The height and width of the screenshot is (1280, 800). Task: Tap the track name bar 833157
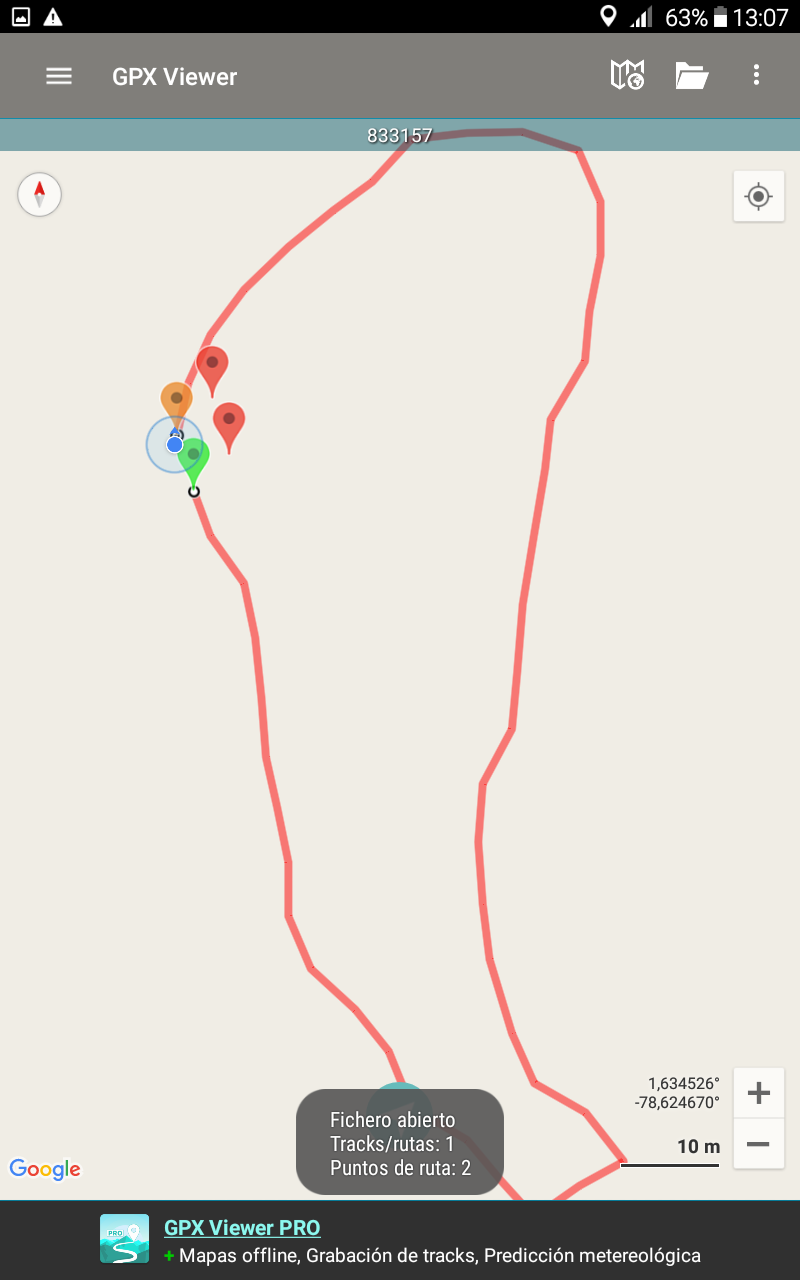[400, 135]
